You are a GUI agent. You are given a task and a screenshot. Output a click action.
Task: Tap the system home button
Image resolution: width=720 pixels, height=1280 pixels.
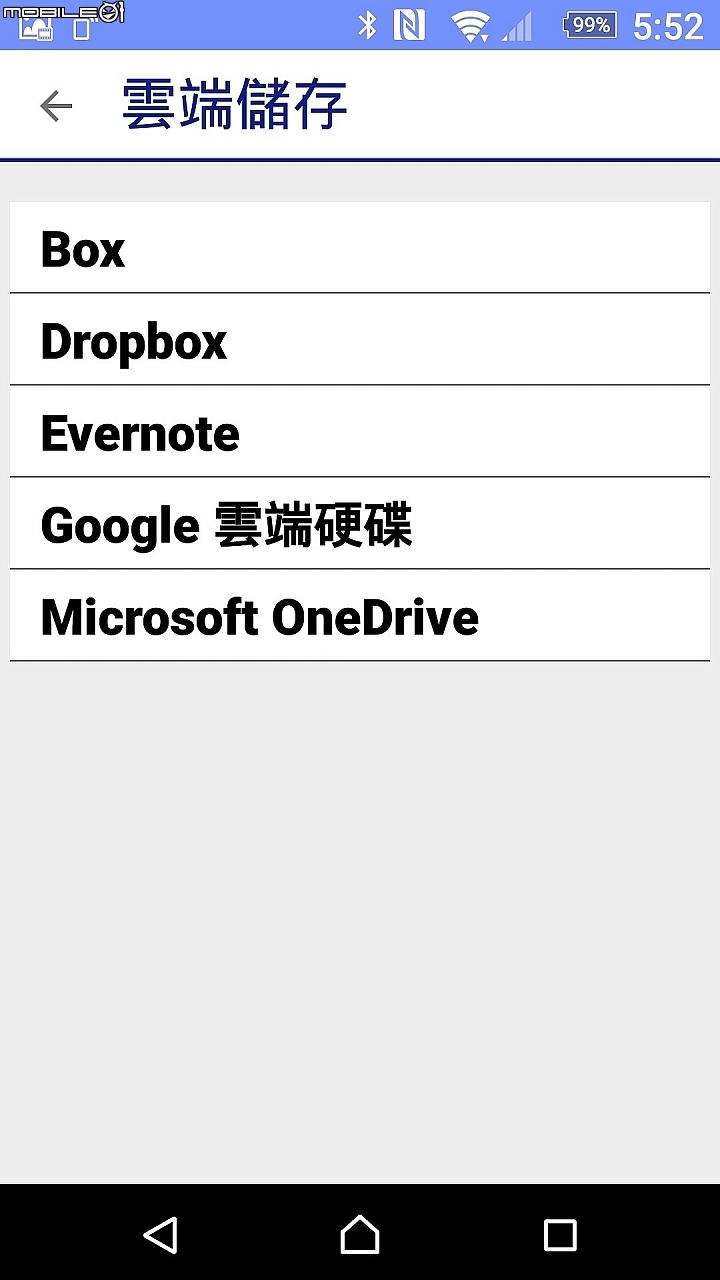tap(360, 1235)
